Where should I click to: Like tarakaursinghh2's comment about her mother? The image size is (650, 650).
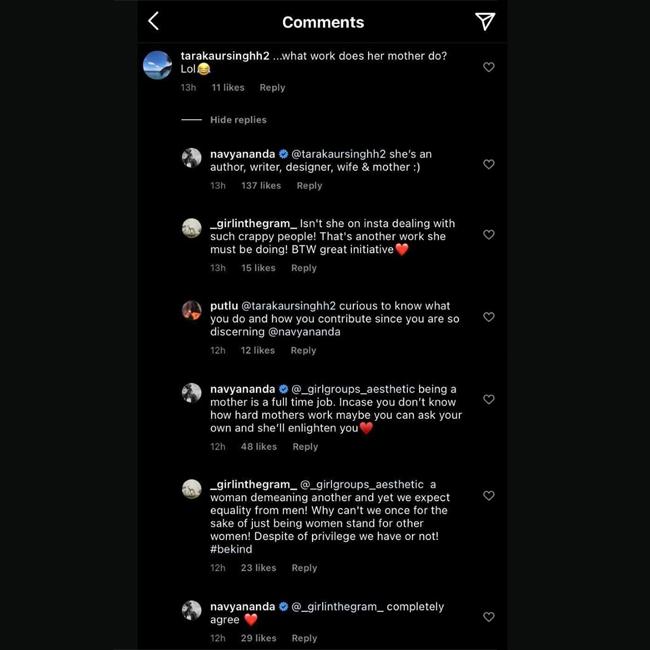(489, 67)
